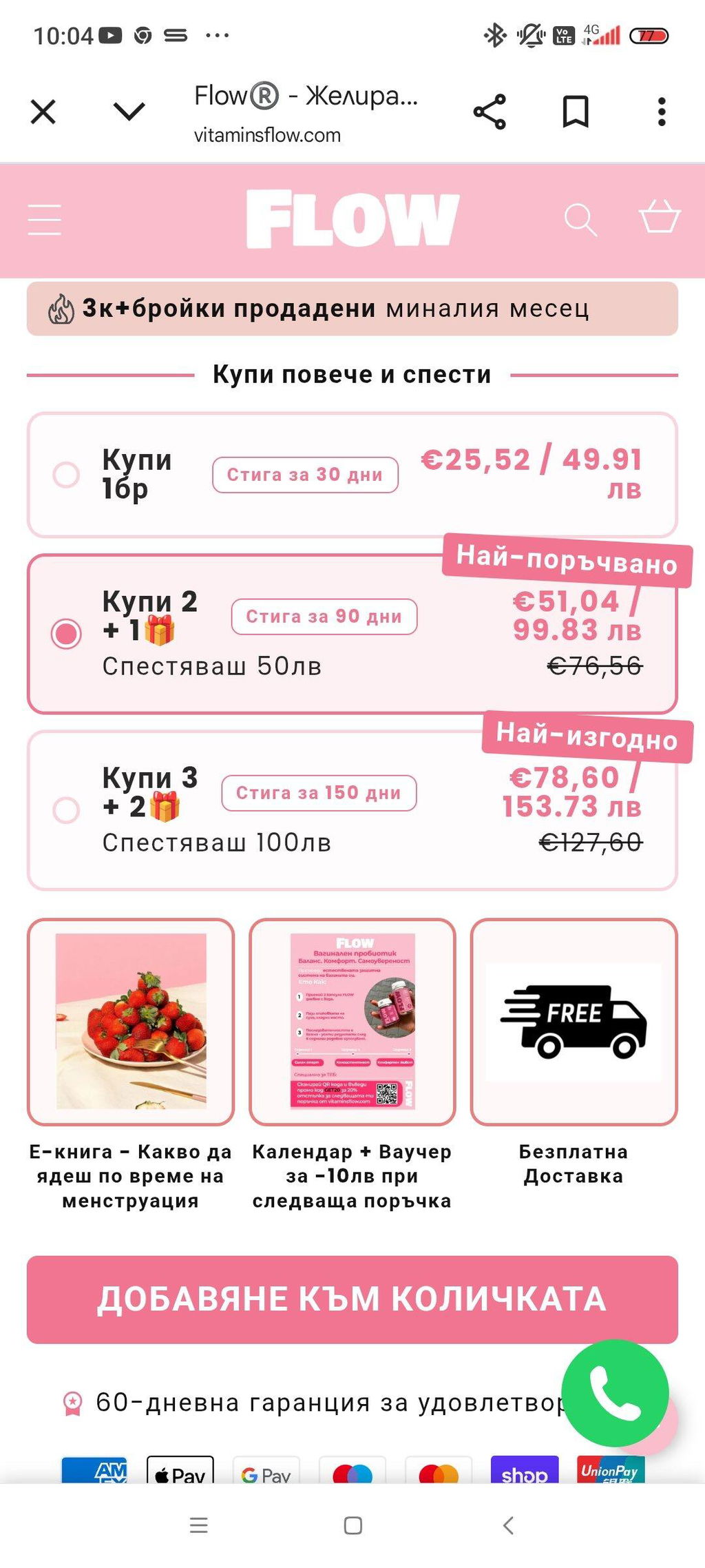Open the calendar and voucher image
The image size is (705, 1568).
tap(352, 1022)
